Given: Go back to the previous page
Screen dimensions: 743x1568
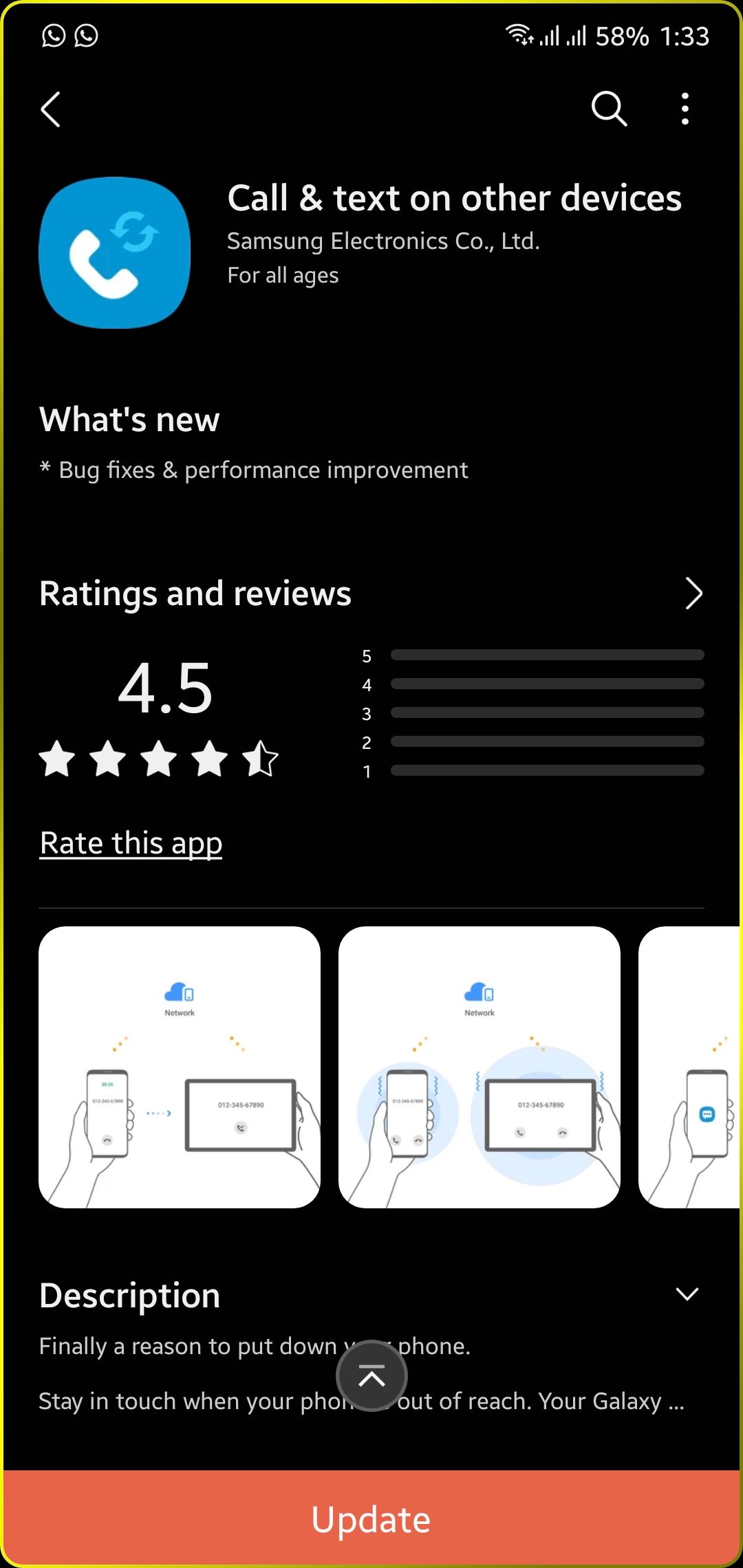Looking at the screenshot, I should pos(51,109).
